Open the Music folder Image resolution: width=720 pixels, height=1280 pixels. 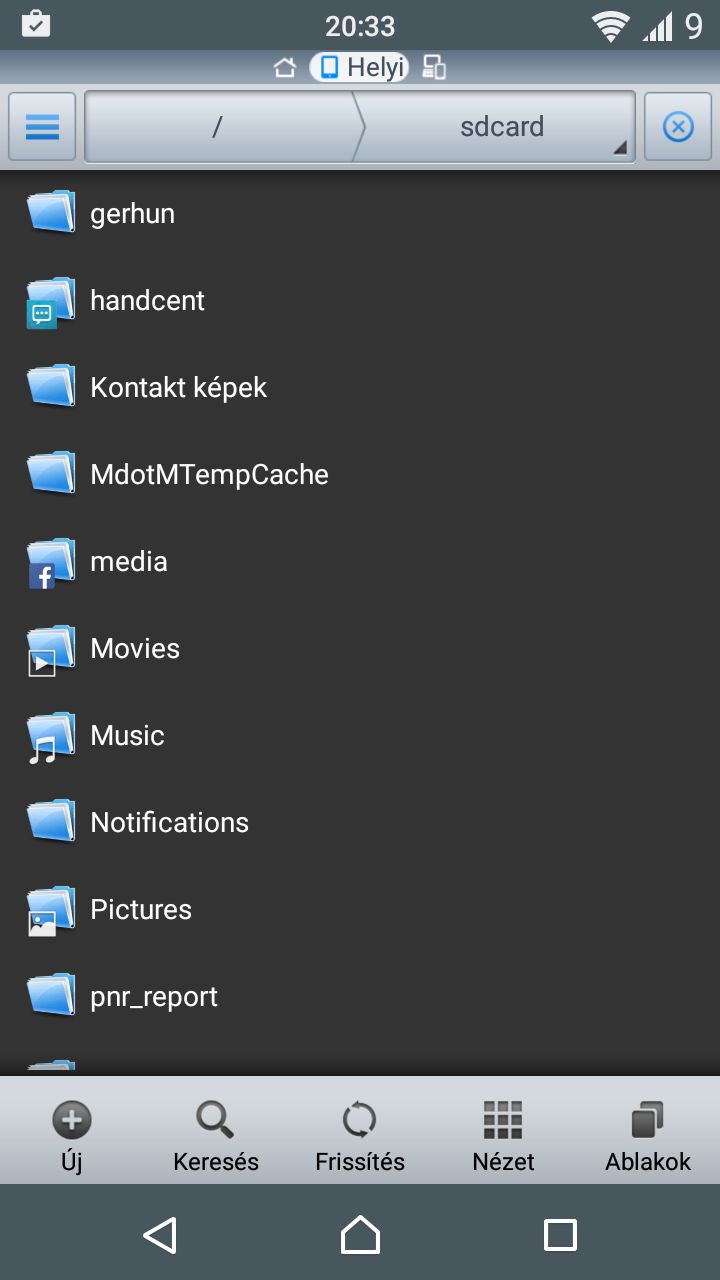click(360, 735)
